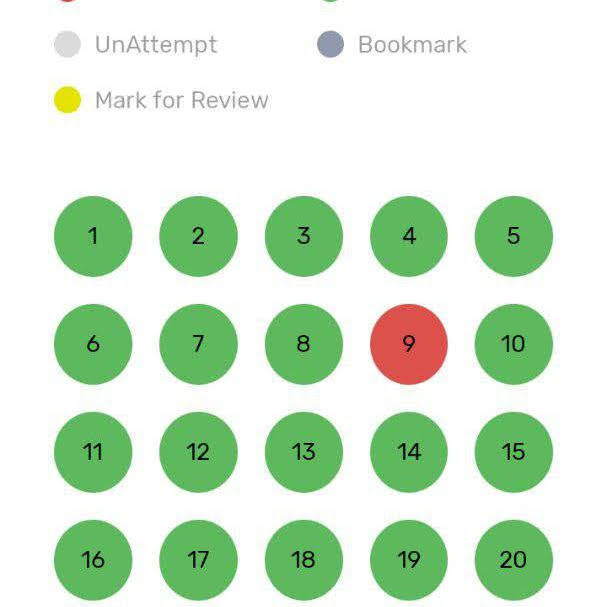Viewport: 607px width, 607px height.
Task: Go to question 19
Action: pyautogui.click(x=409, y=560)
